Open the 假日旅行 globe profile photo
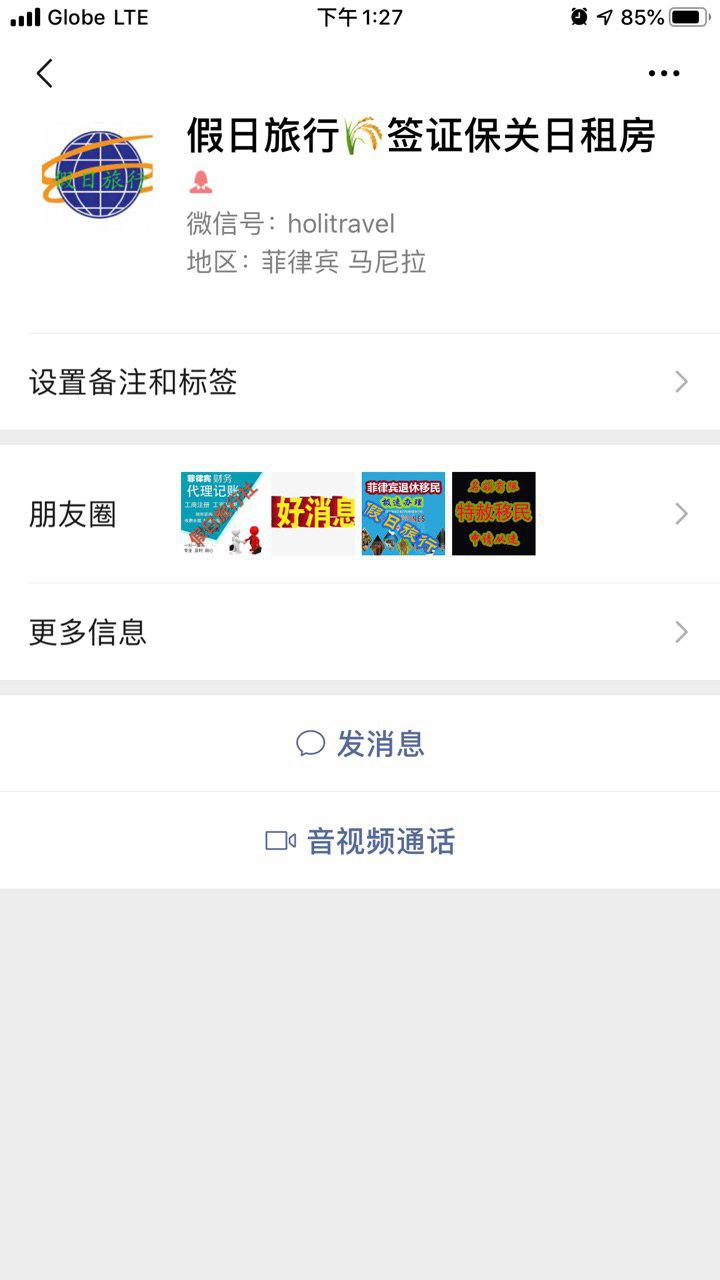The image size is (720, 1280). coord(98,176)
